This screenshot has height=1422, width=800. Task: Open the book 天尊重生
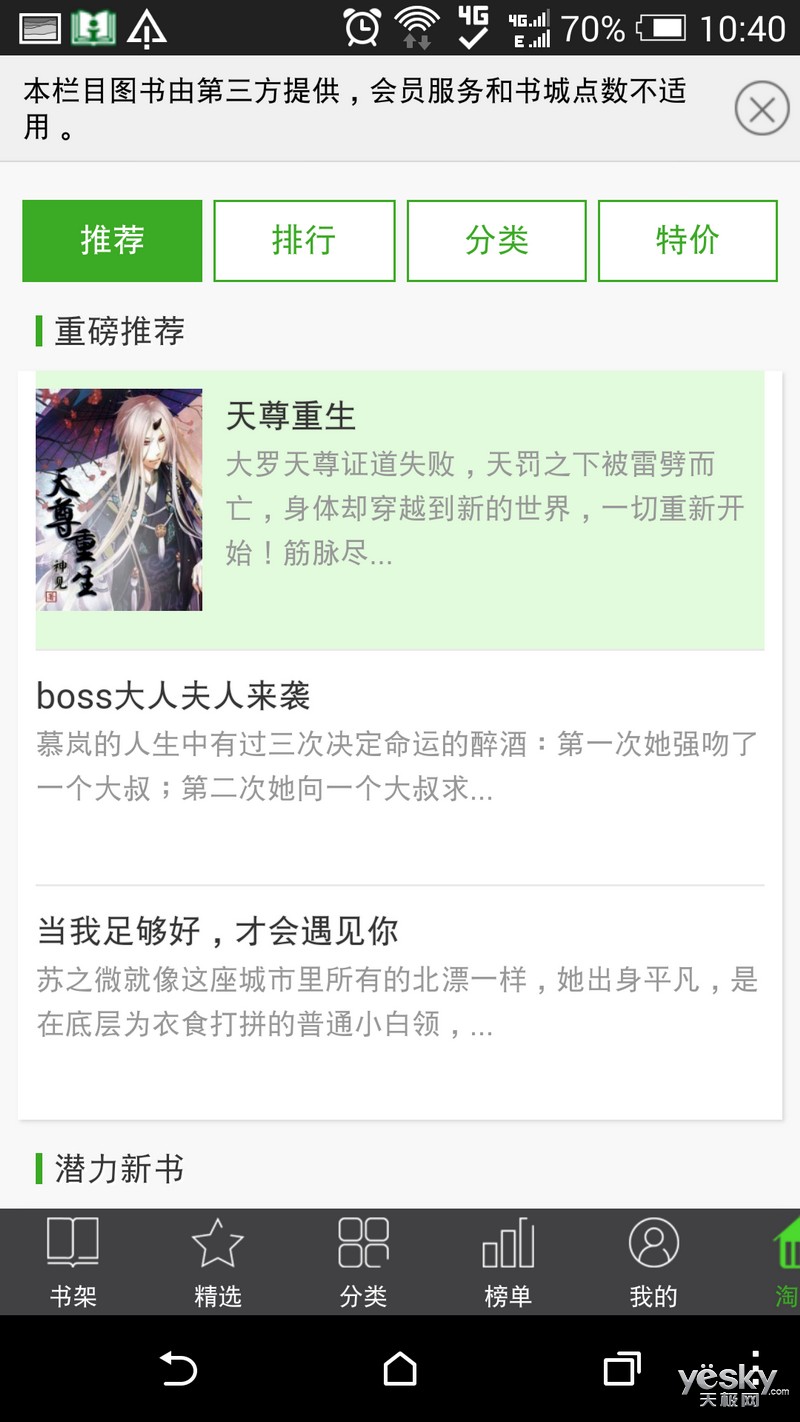tap(400, 510)
